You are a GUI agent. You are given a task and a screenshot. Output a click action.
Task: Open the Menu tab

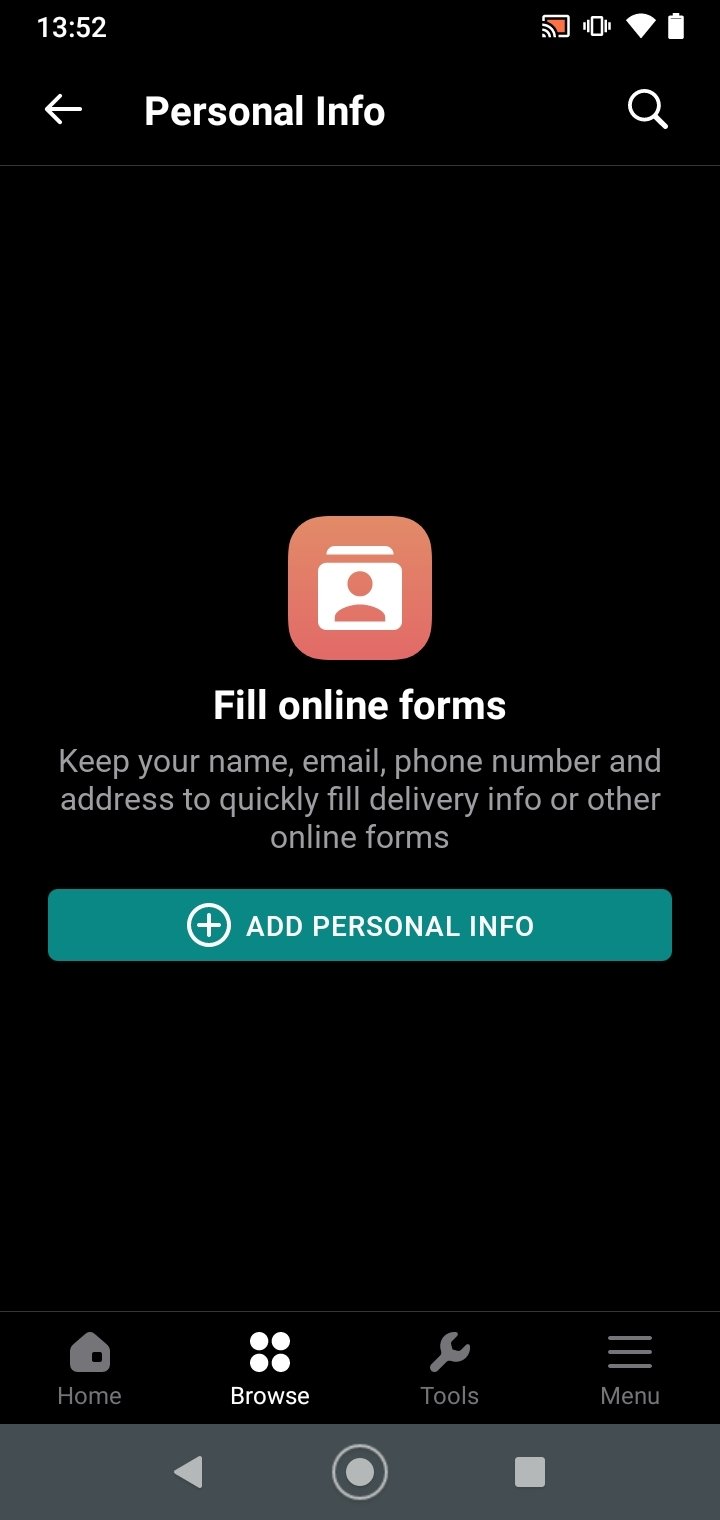click(x=630, y=1368)
